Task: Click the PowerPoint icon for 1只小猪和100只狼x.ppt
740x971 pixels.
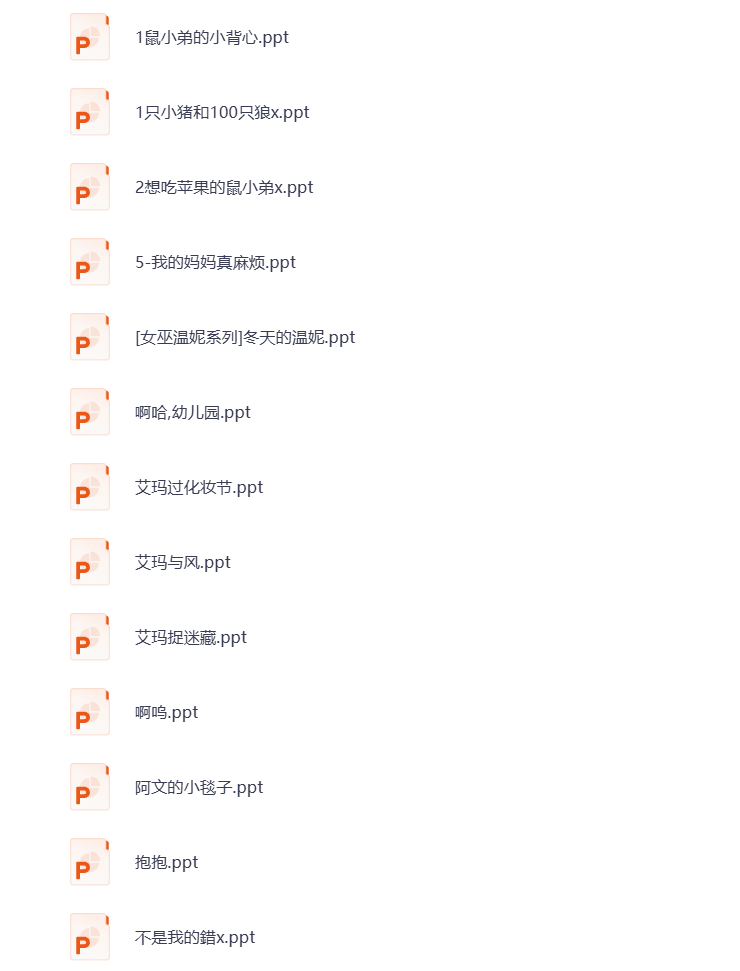Action: point(89,112)
